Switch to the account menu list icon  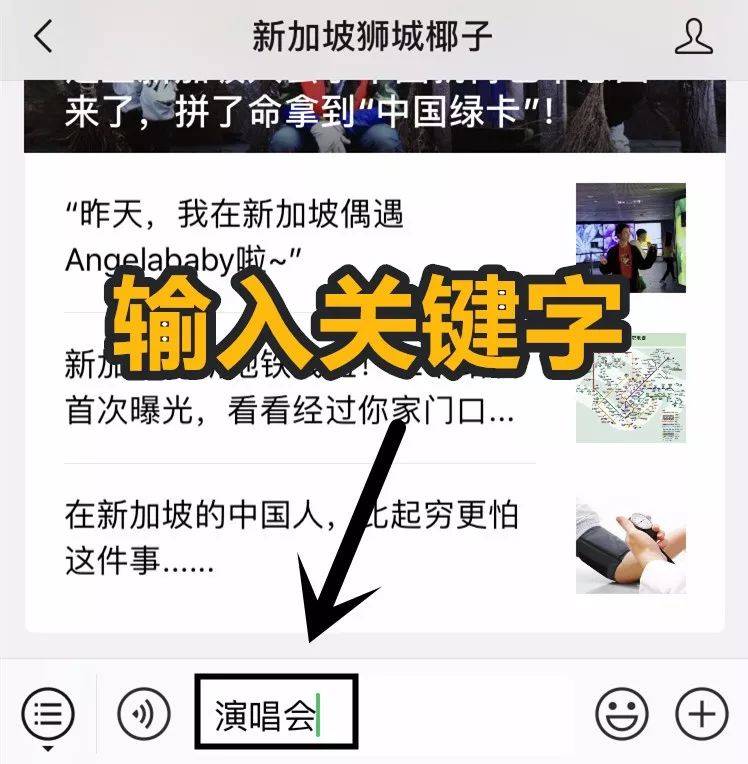(48, 713)
